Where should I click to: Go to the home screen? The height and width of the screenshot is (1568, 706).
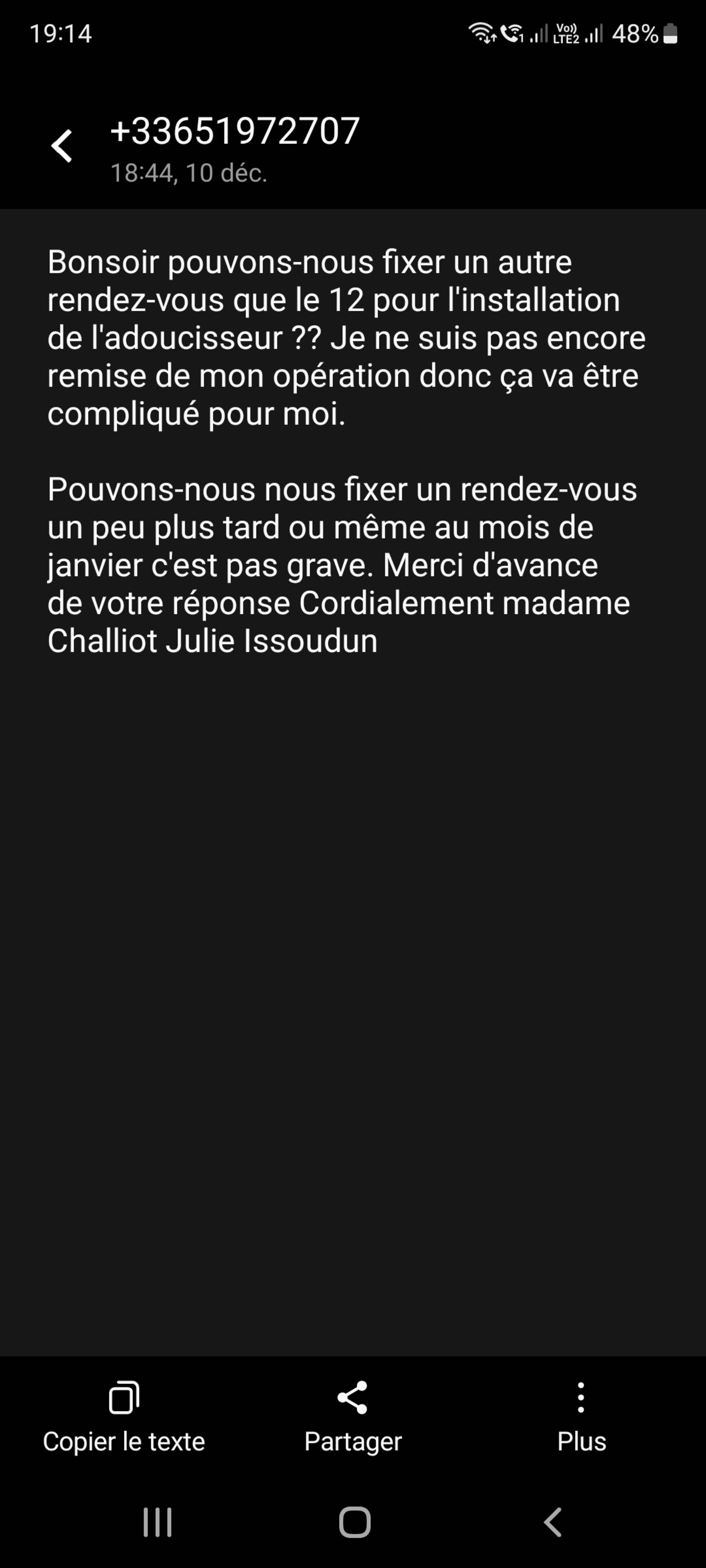354,1522
